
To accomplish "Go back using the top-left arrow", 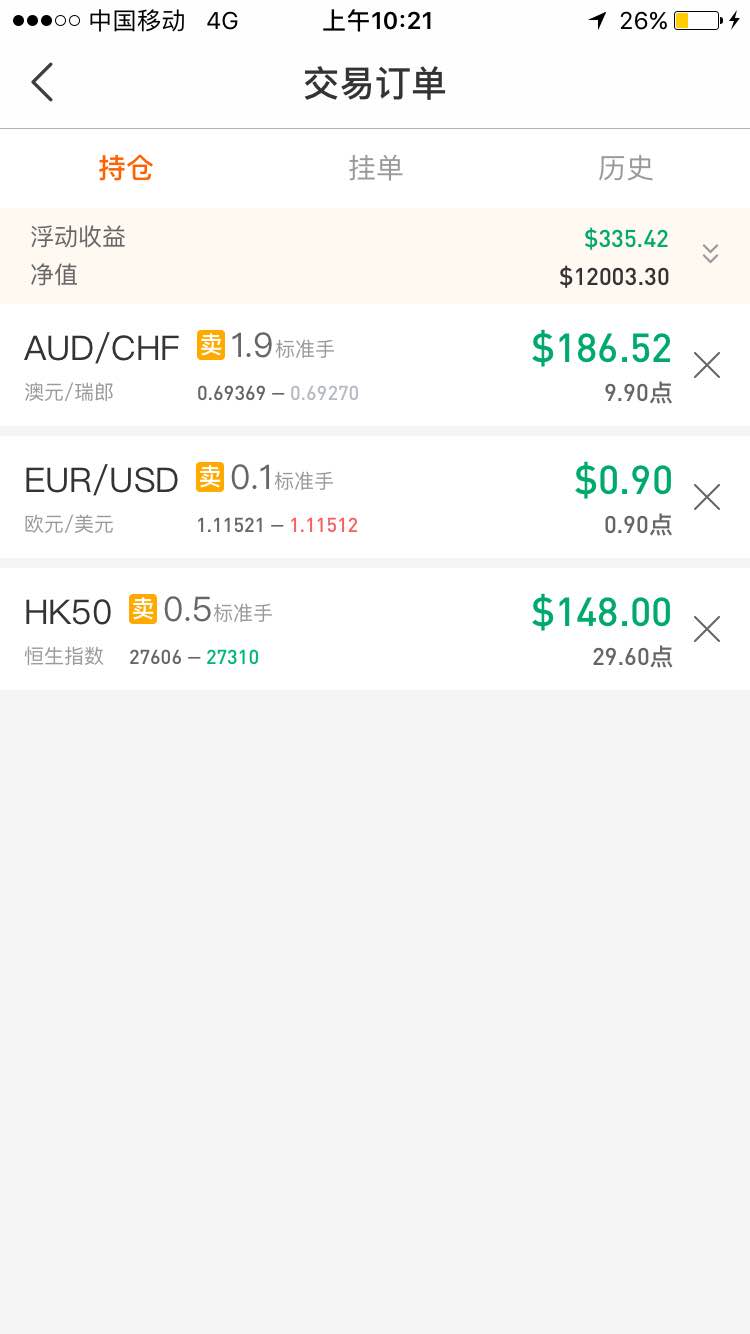I will (x=42, y=83).
